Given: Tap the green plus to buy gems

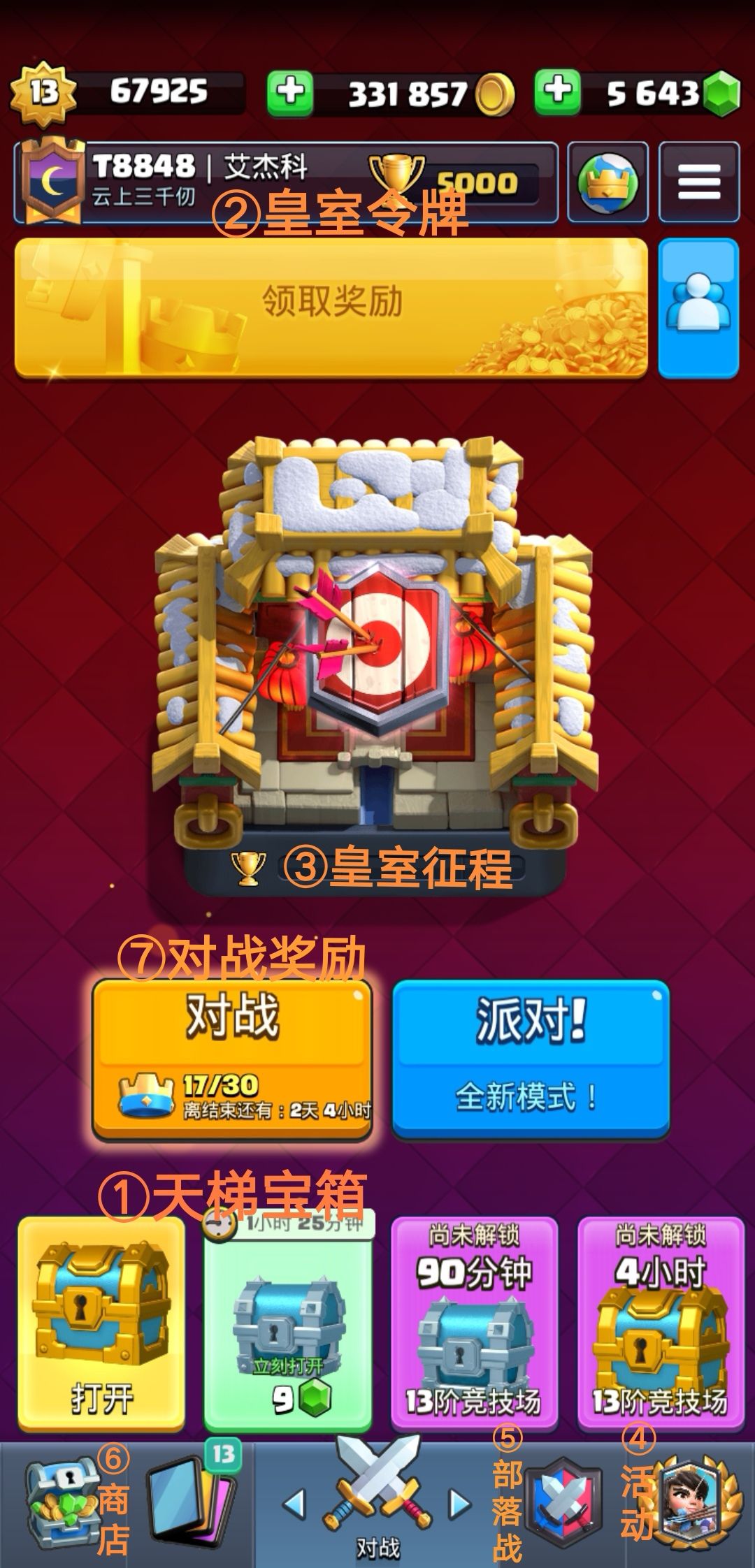Looking at the screenshot, I should [558, 92].
